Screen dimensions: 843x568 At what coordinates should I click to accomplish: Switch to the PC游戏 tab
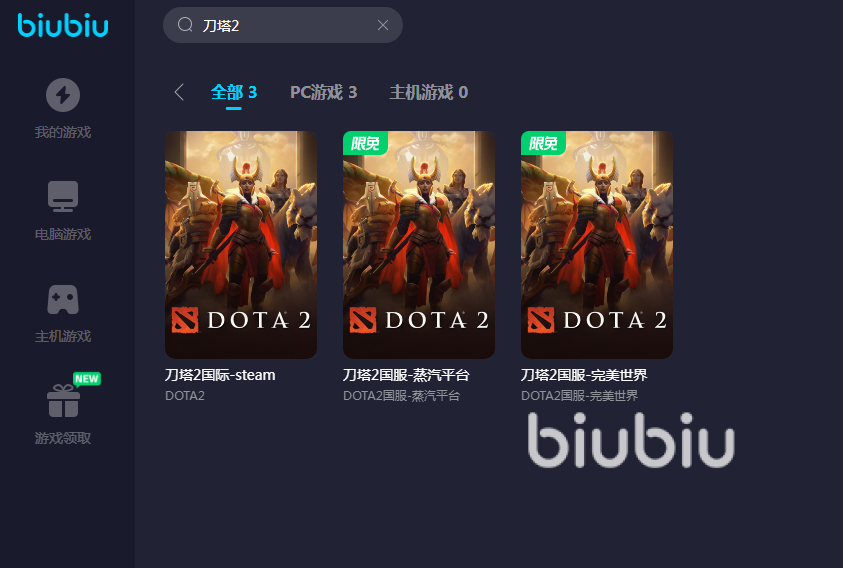click(x=323, y=92)
